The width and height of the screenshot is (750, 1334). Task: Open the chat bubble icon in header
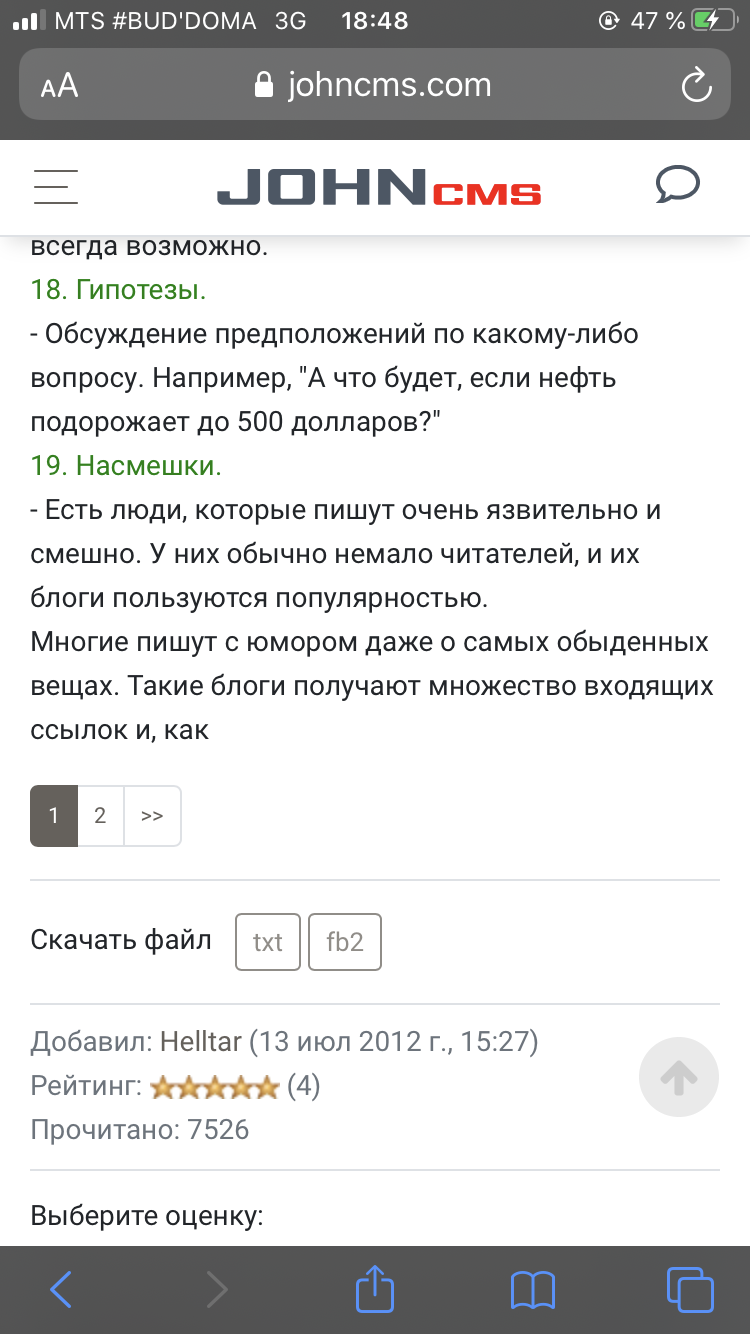pyautogui.click(x=677, y=185)
